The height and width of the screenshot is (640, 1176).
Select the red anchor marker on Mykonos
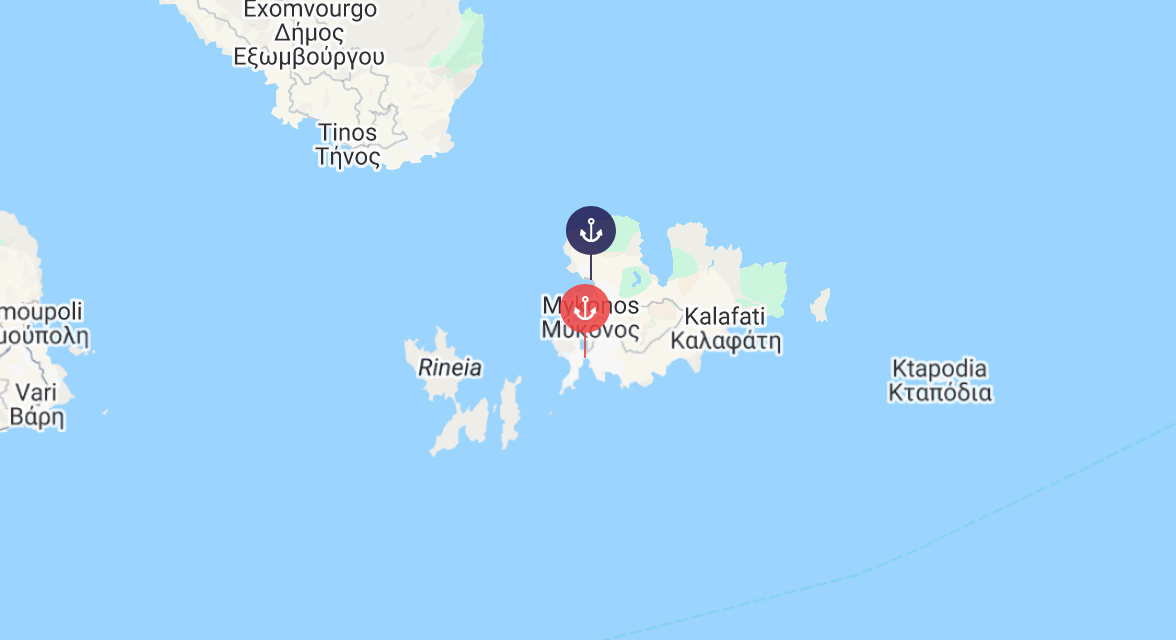pyautogui.click(x=585, y=309)
